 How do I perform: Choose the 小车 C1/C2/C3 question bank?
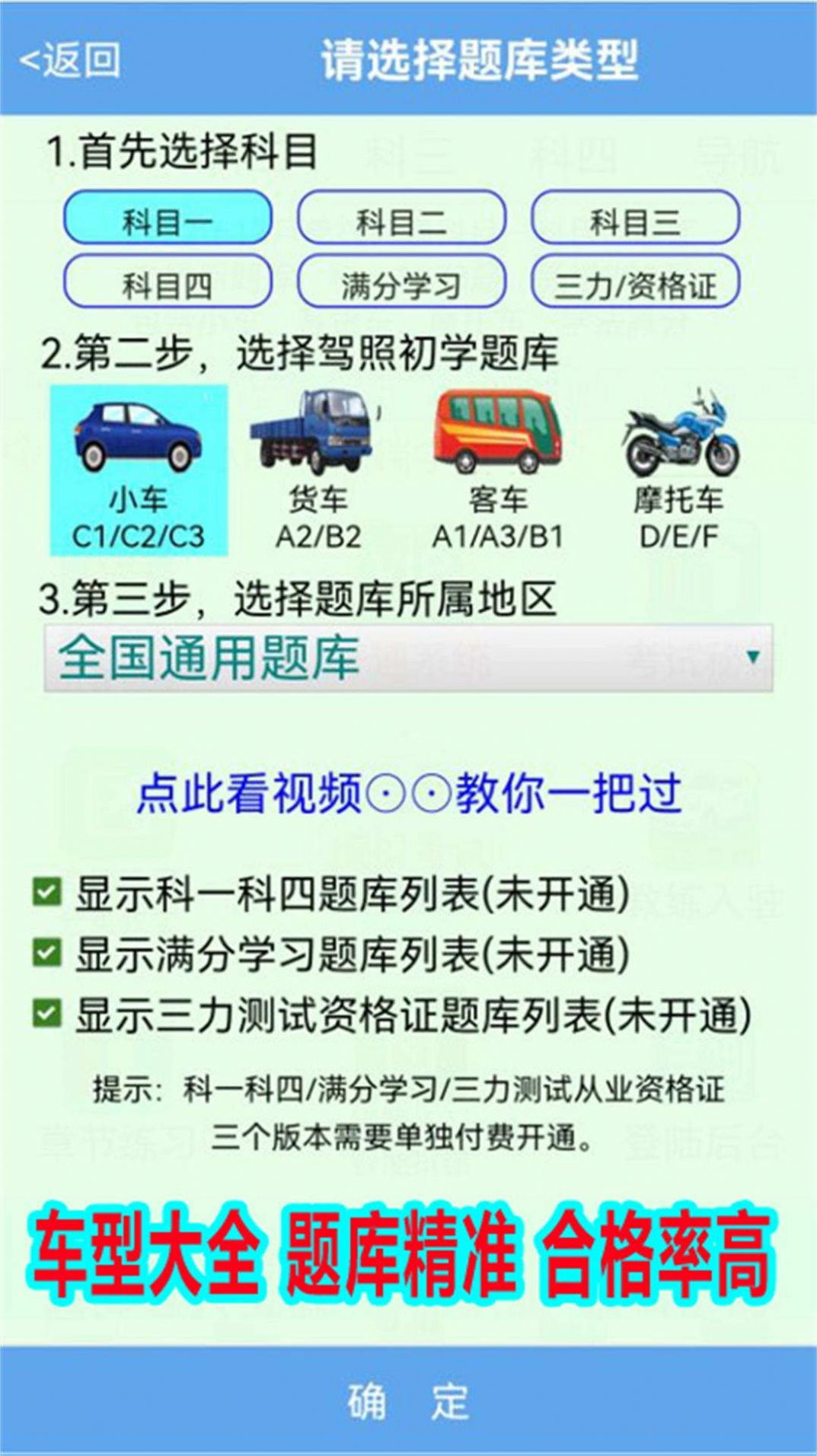point(139,470)
